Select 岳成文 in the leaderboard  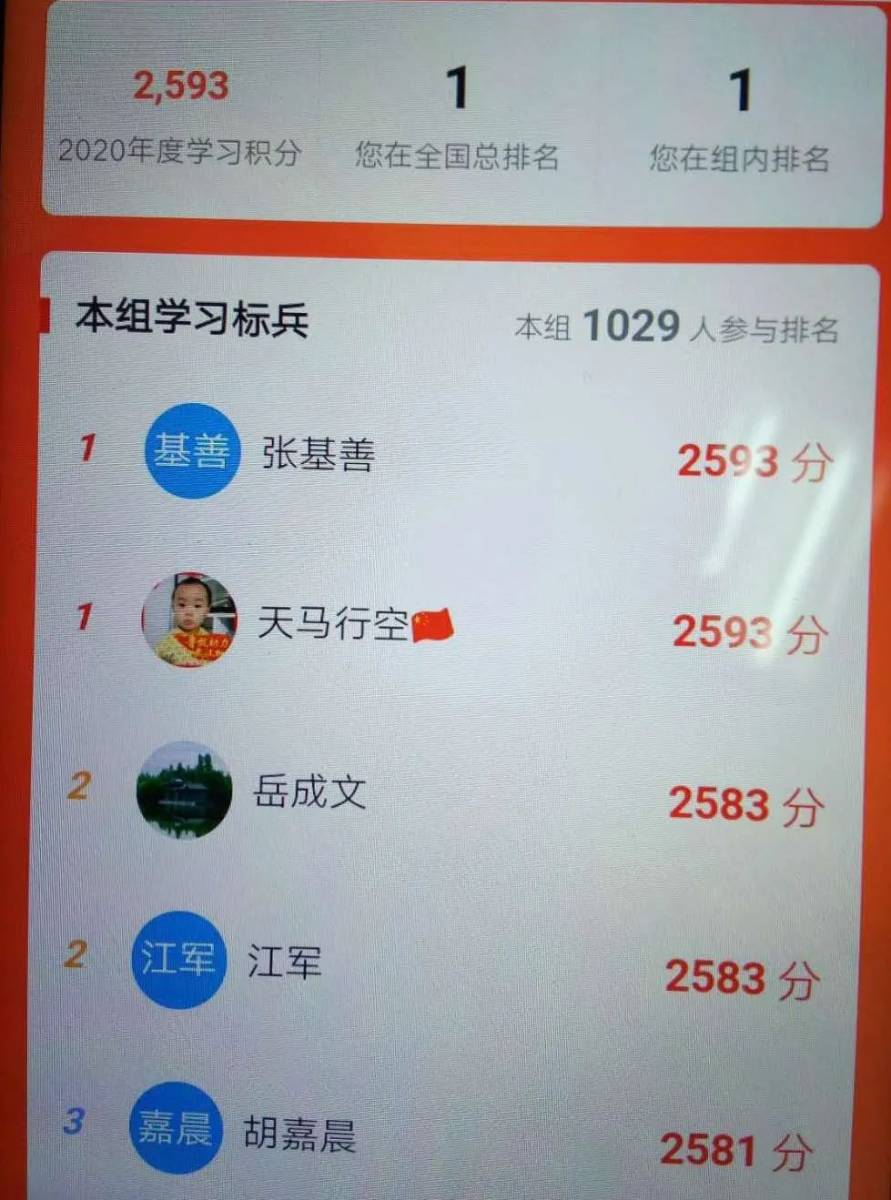tap(308, 793)
